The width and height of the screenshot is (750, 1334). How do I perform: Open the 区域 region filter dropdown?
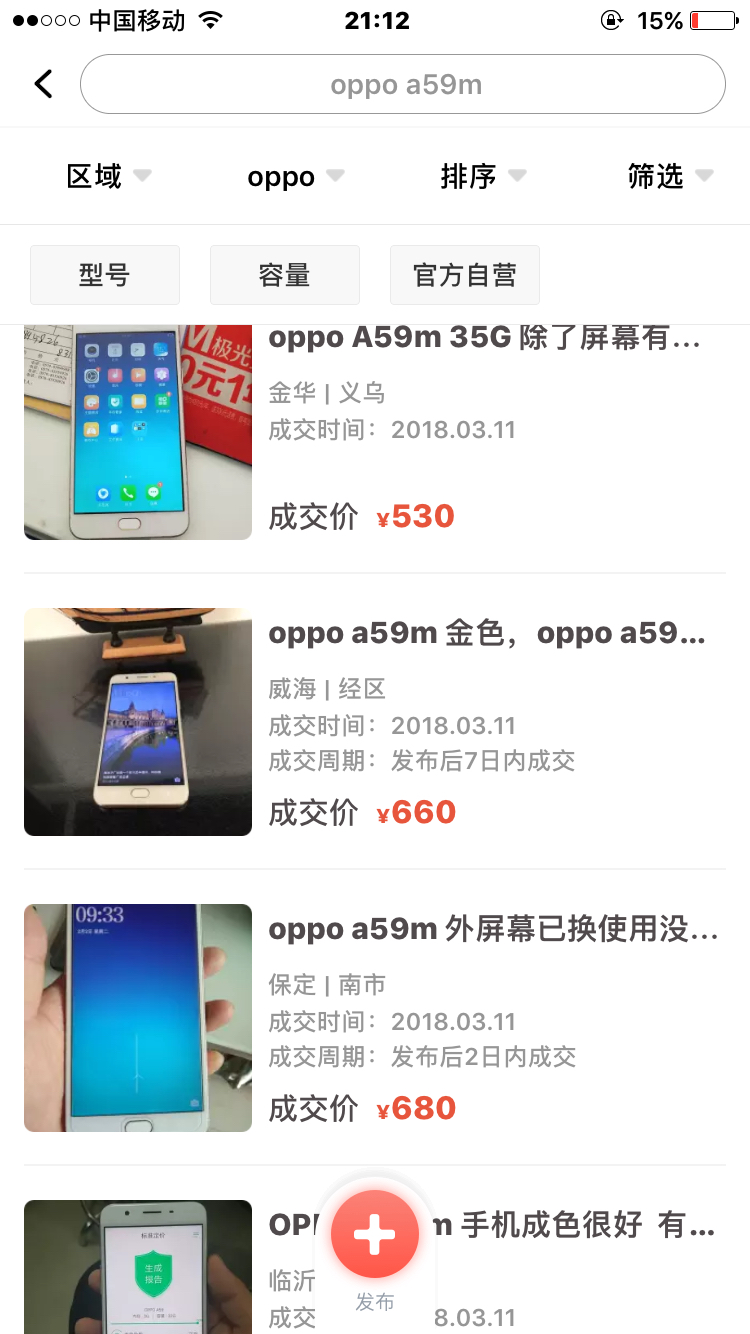(107, 175)
